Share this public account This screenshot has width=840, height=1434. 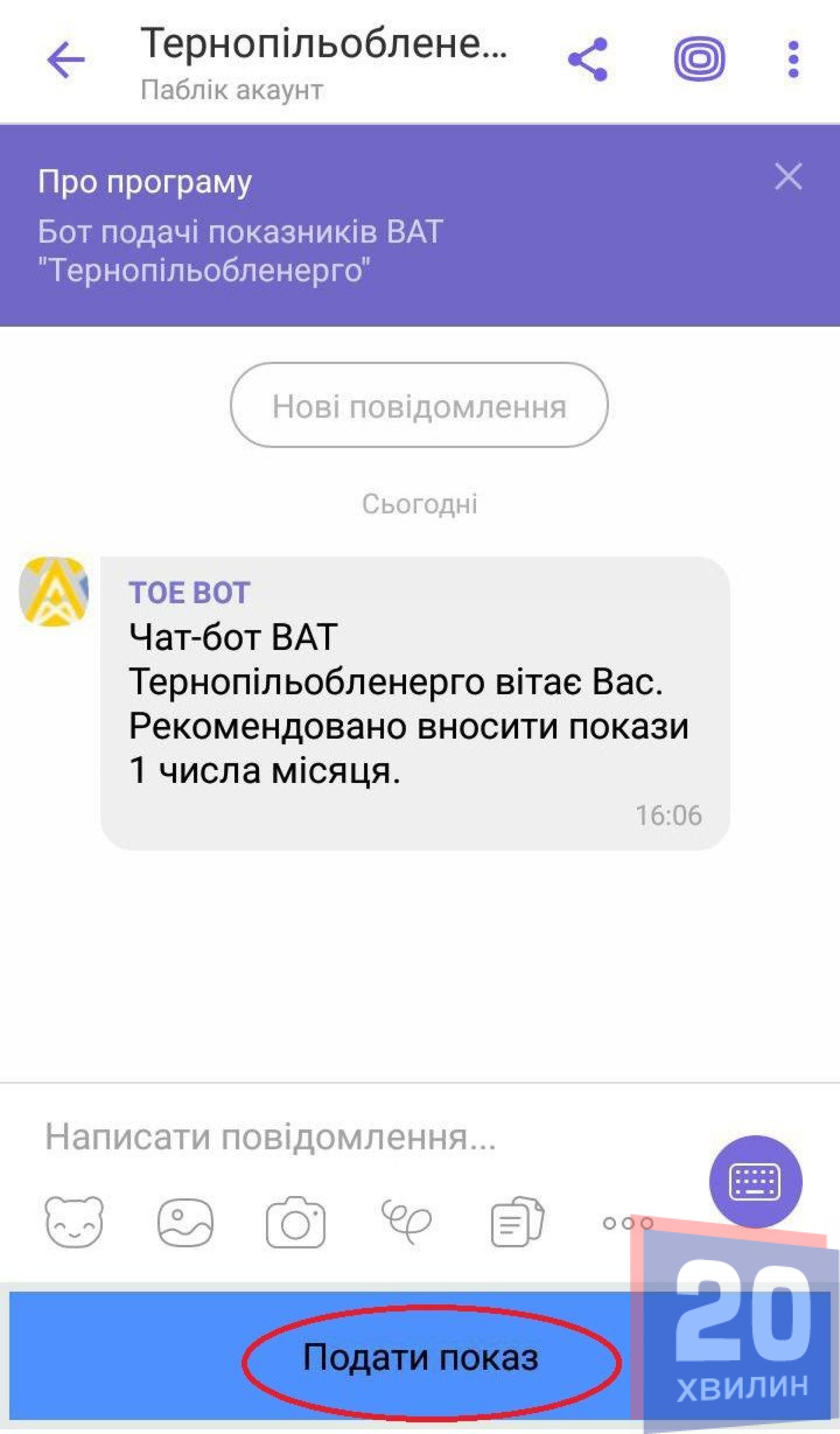click(x=588, y=60)
